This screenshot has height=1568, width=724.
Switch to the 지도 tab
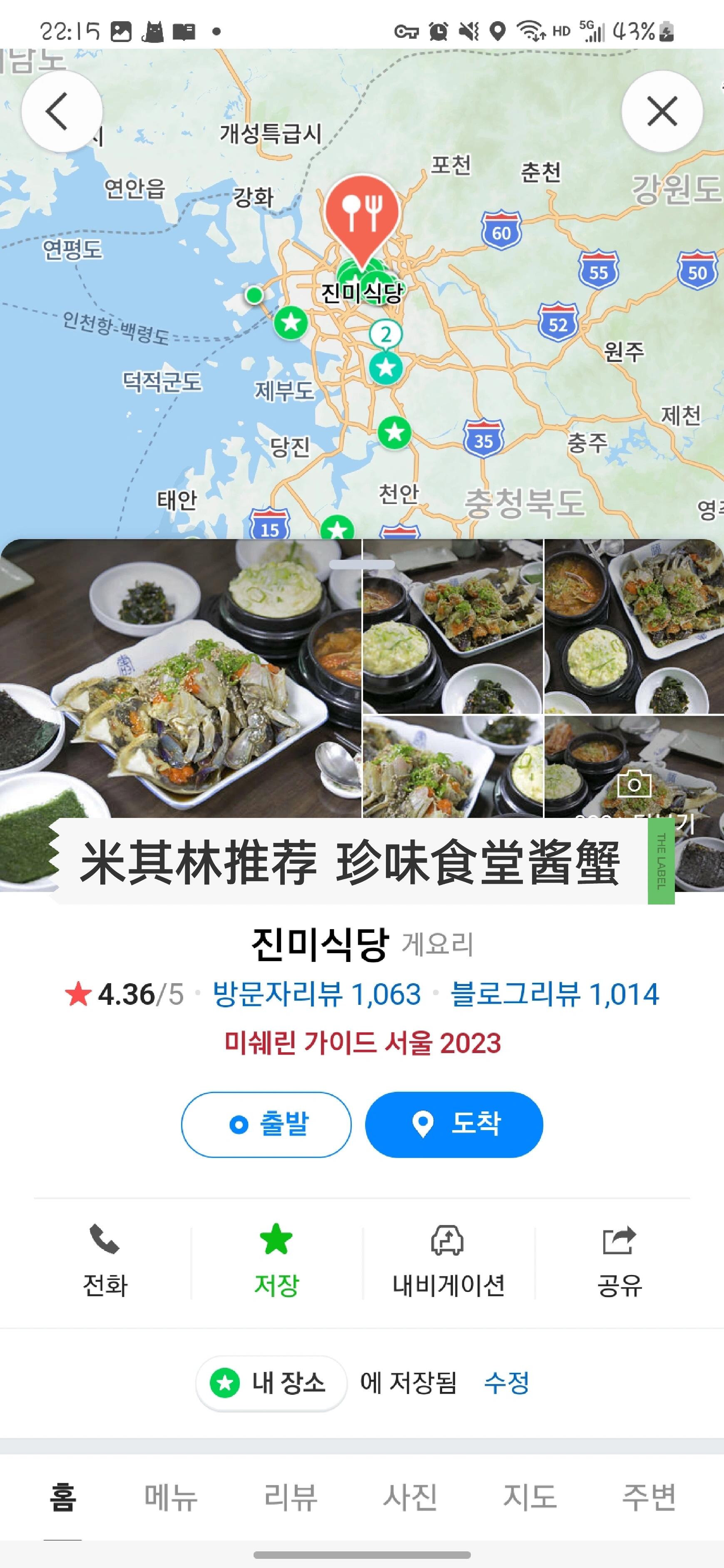click(x=529, y=1497)
